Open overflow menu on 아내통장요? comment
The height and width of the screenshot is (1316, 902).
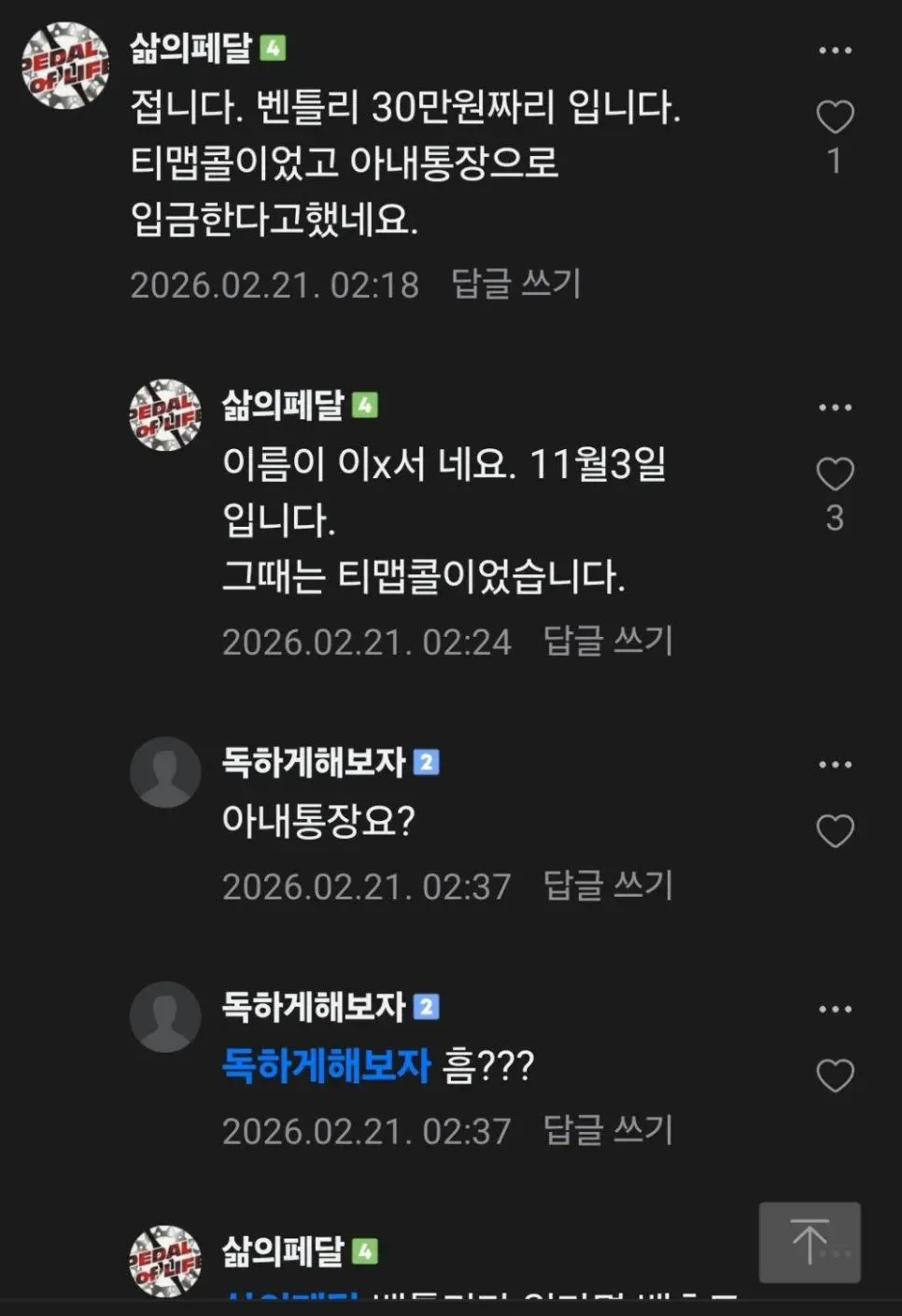(835, 764)
